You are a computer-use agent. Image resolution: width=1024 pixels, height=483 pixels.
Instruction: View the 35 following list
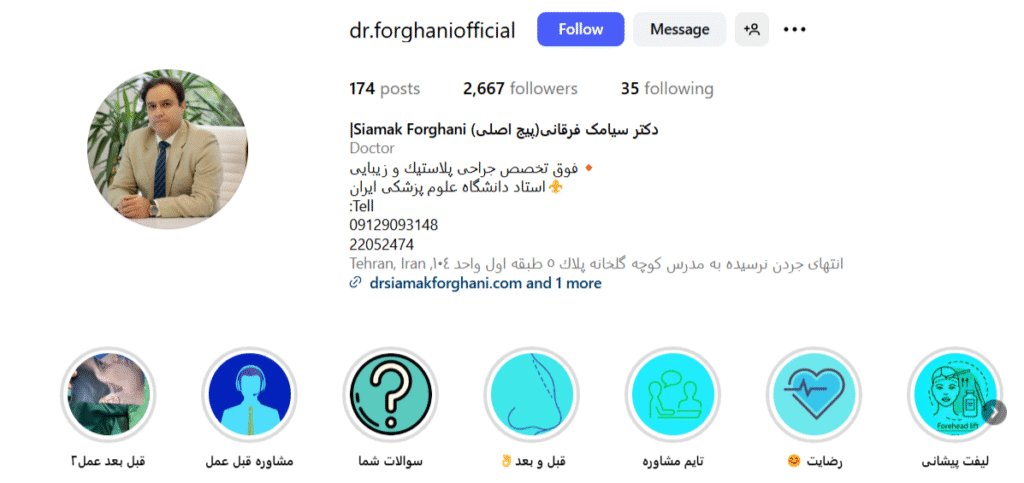tap(666, 89)
